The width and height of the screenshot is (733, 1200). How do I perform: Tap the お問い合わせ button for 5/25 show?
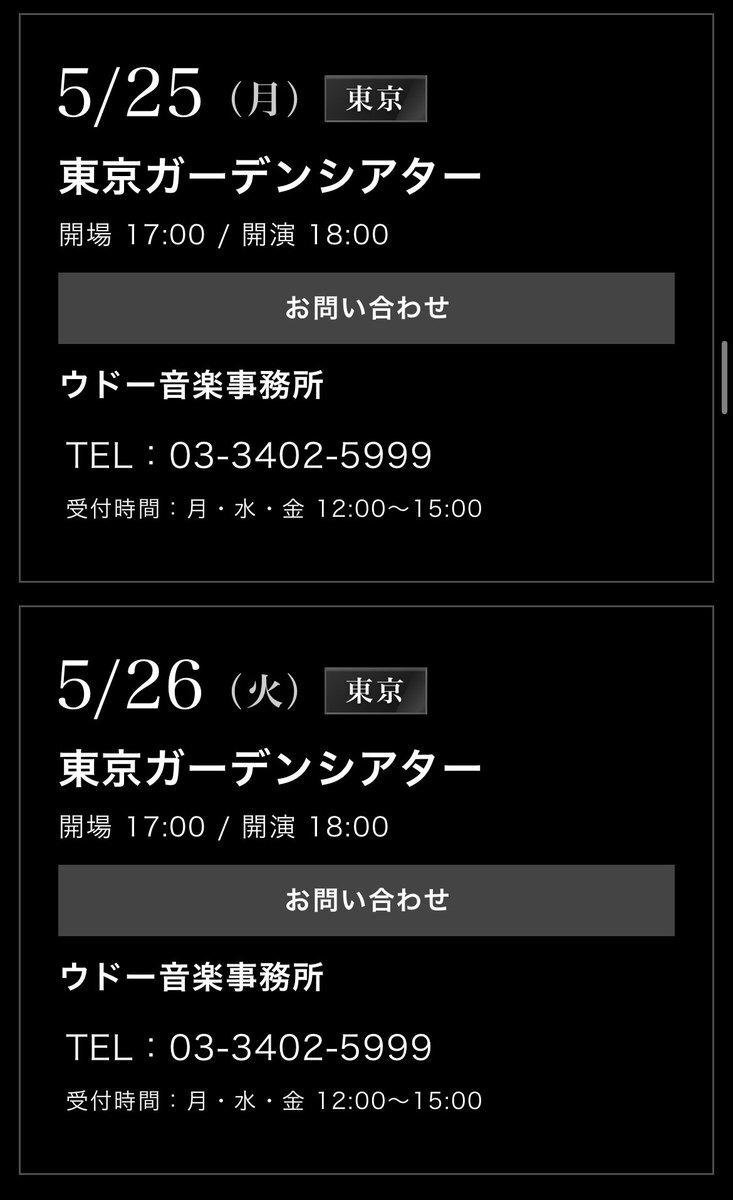point(366,309)
